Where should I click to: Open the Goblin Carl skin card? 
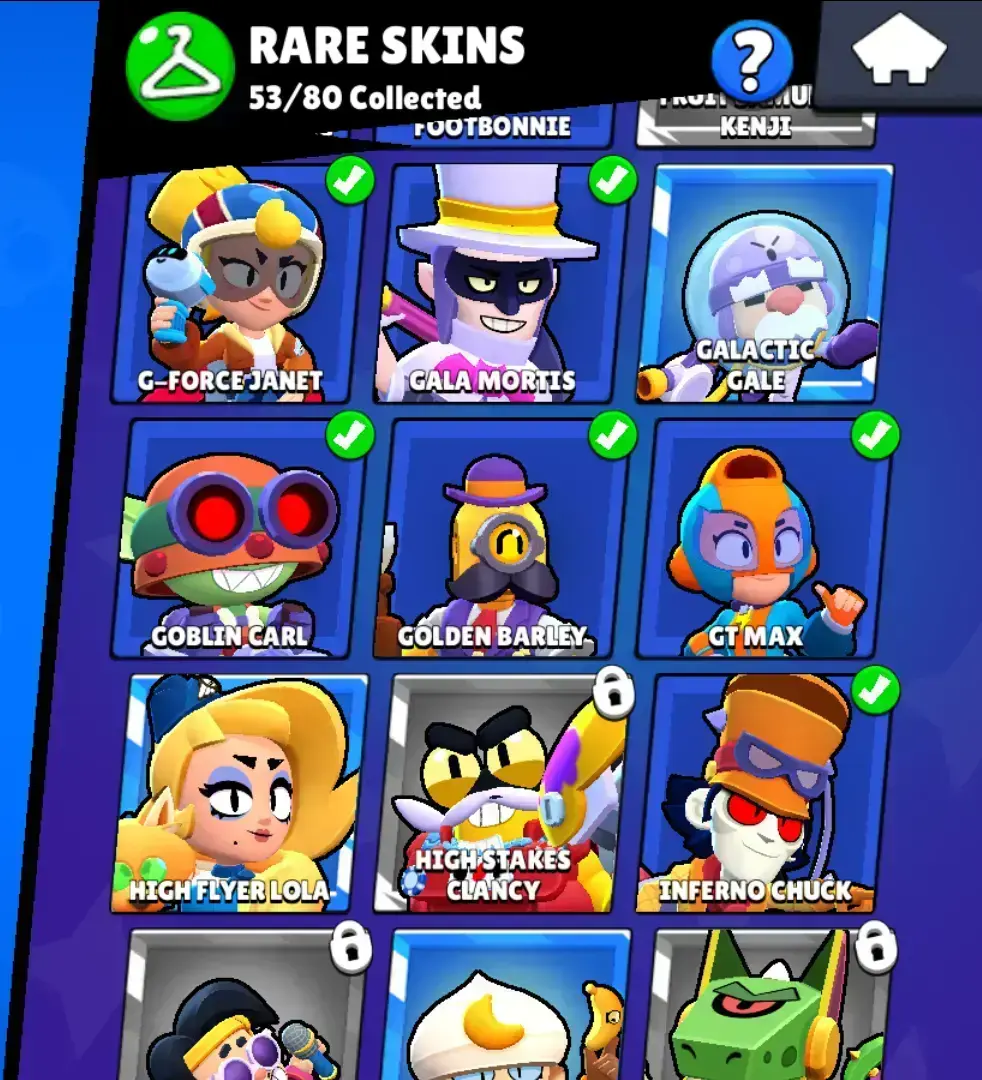[x=236, y=540]
